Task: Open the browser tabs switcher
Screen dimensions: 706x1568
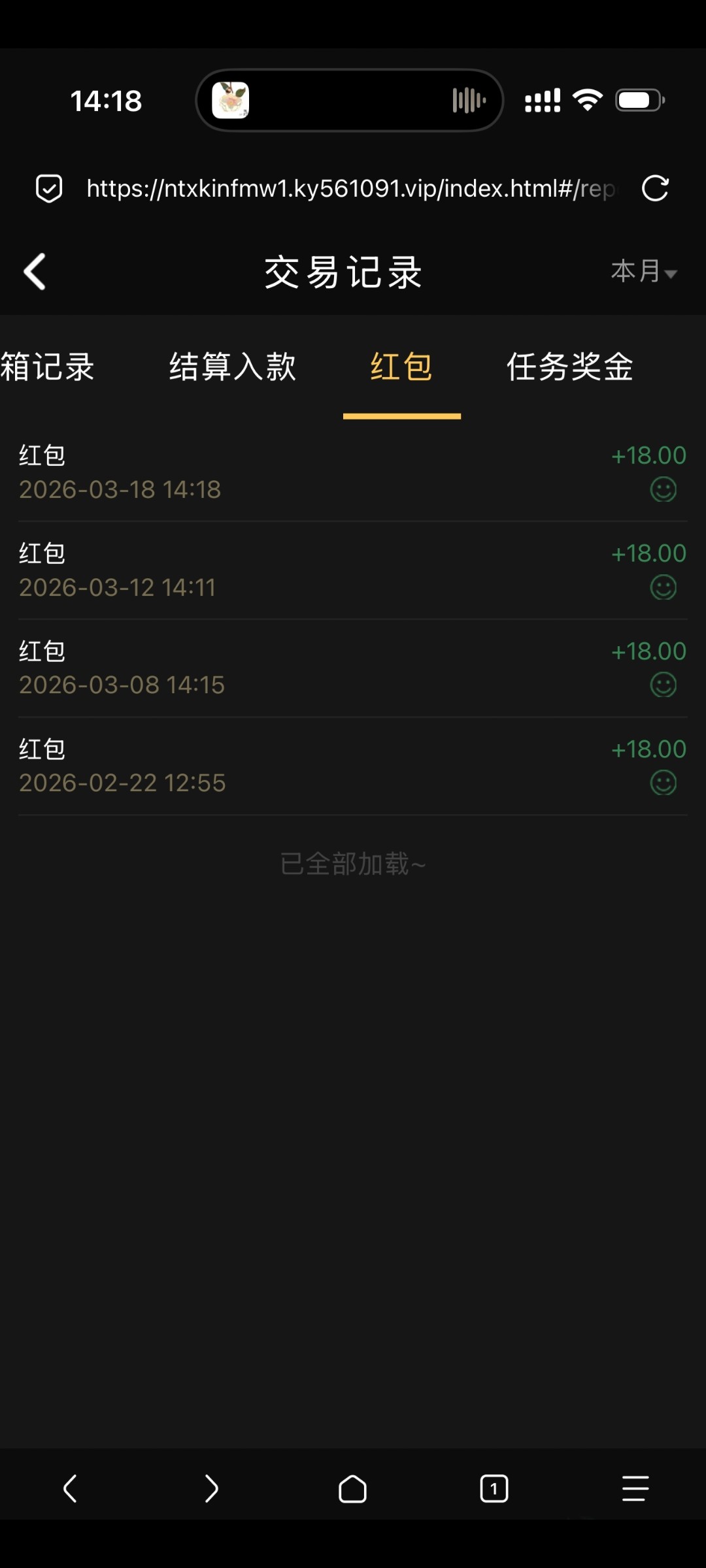Action: 494,1489
